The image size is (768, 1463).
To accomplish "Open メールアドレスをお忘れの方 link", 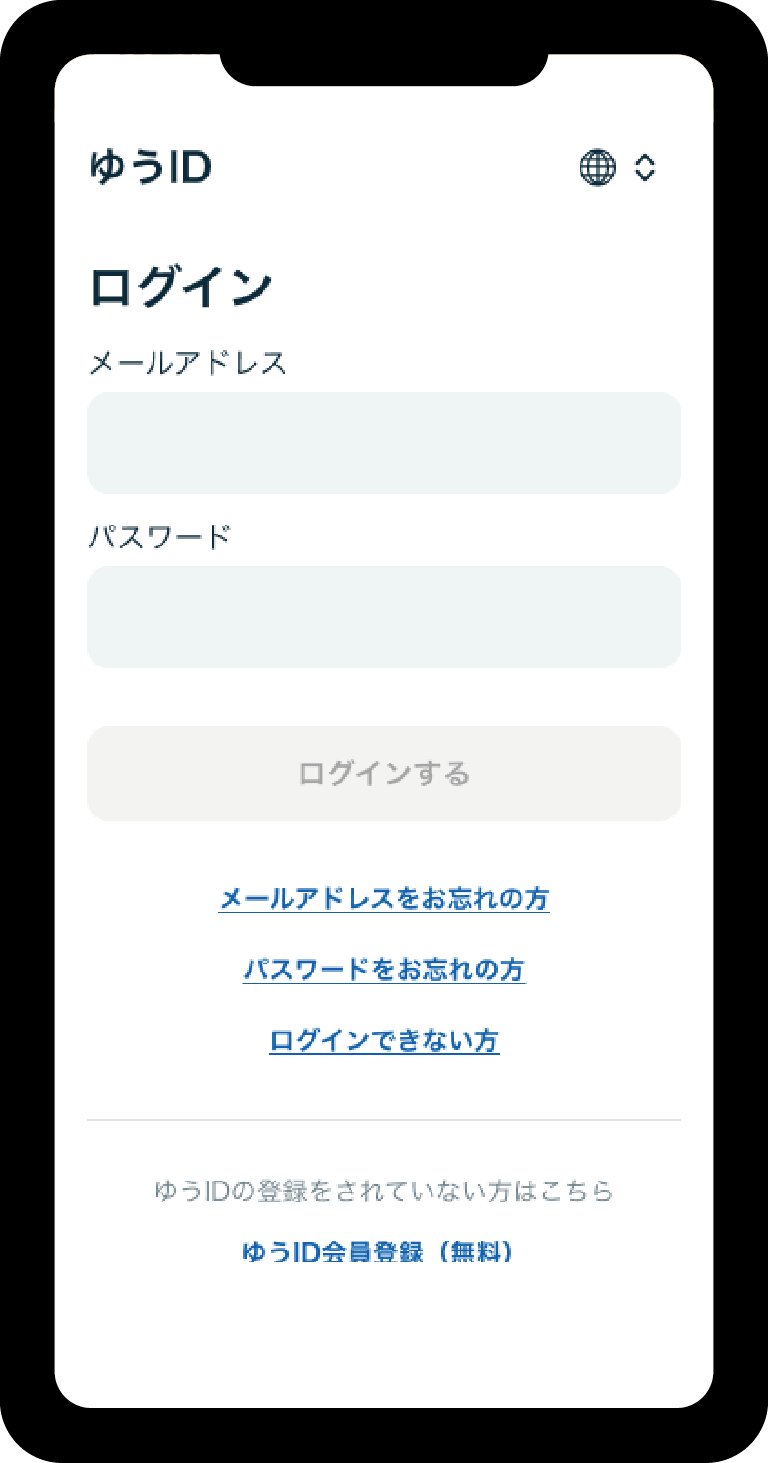I will click(x=384, y=899).
